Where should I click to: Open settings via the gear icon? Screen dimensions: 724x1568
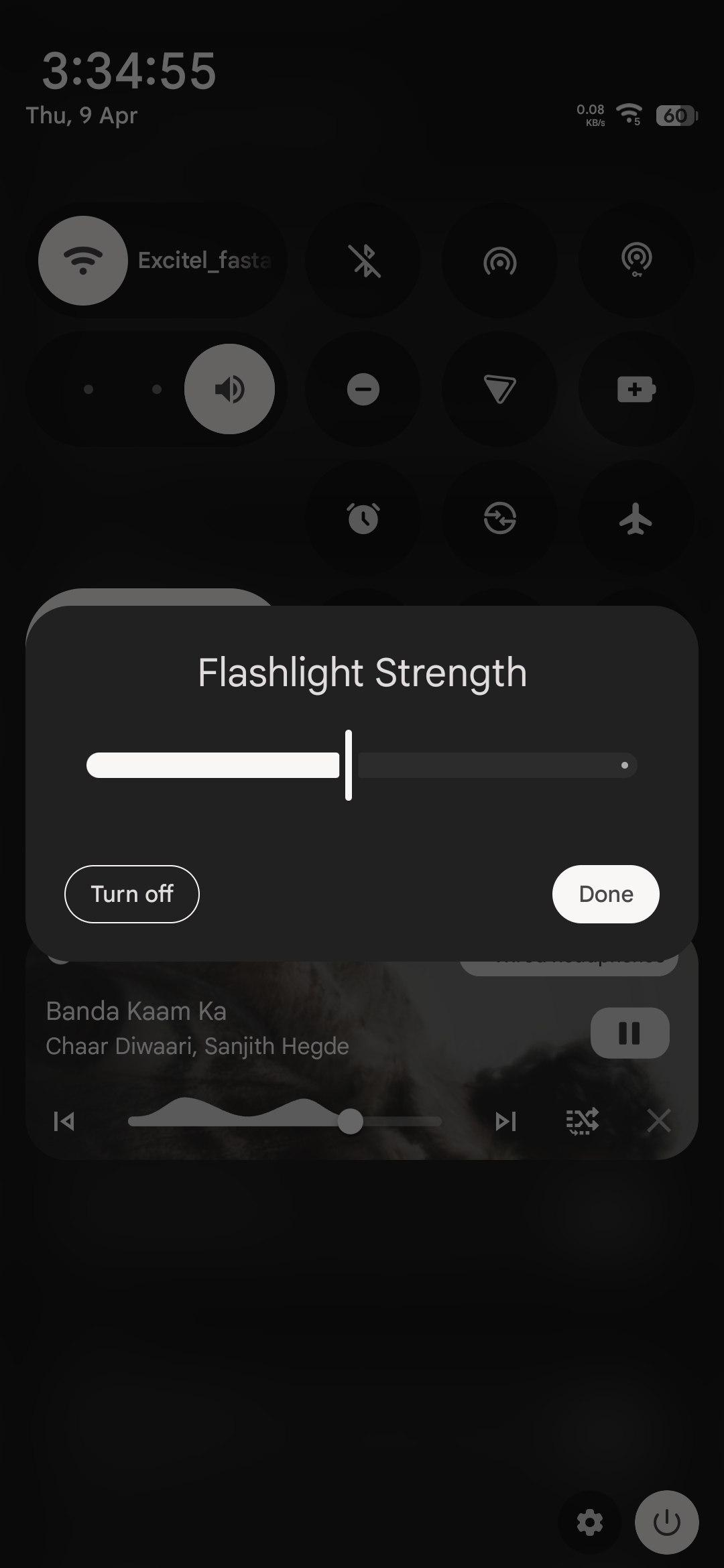pos(590,1523)
